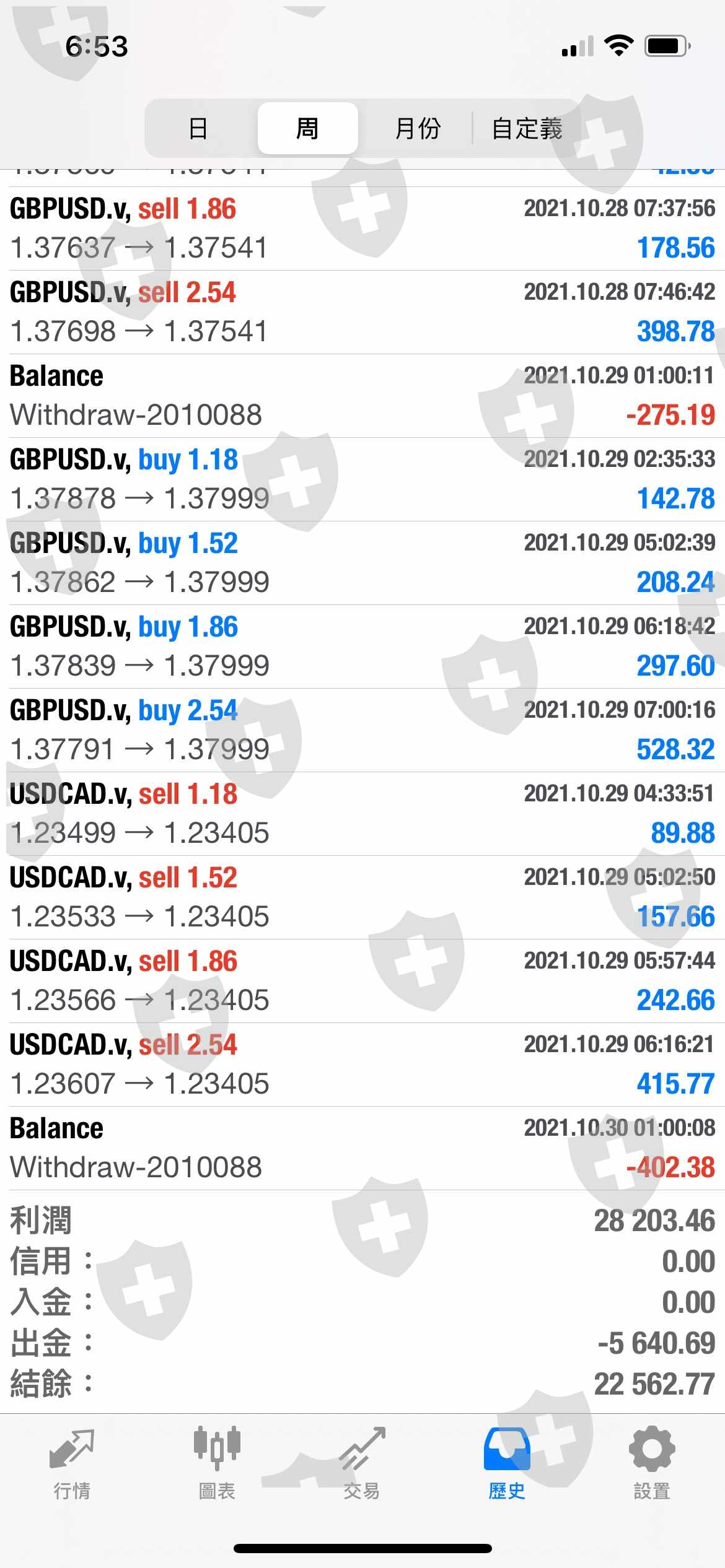Expand the GBPUSD.v buy 1.52 trade
Viewport: 725px width, 1568px height.
tap(362, 563)
